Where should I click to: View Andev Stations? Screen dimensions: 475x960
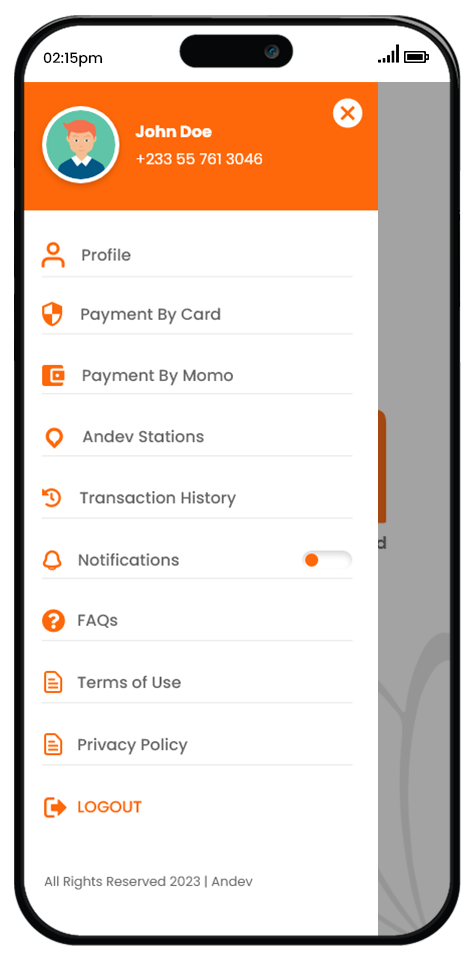tap(197, 437)
